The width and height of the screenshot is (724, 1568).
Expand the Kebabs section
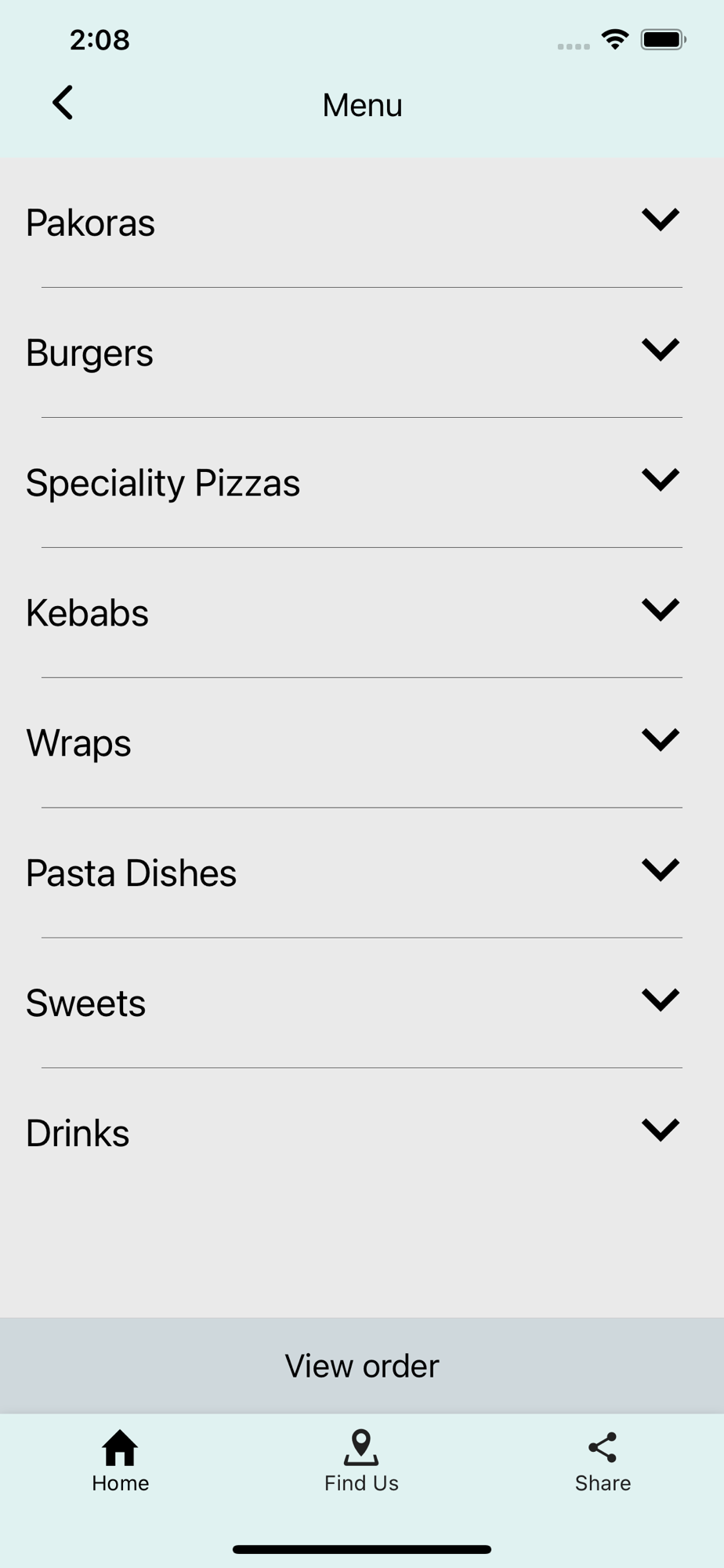[660, 611]
